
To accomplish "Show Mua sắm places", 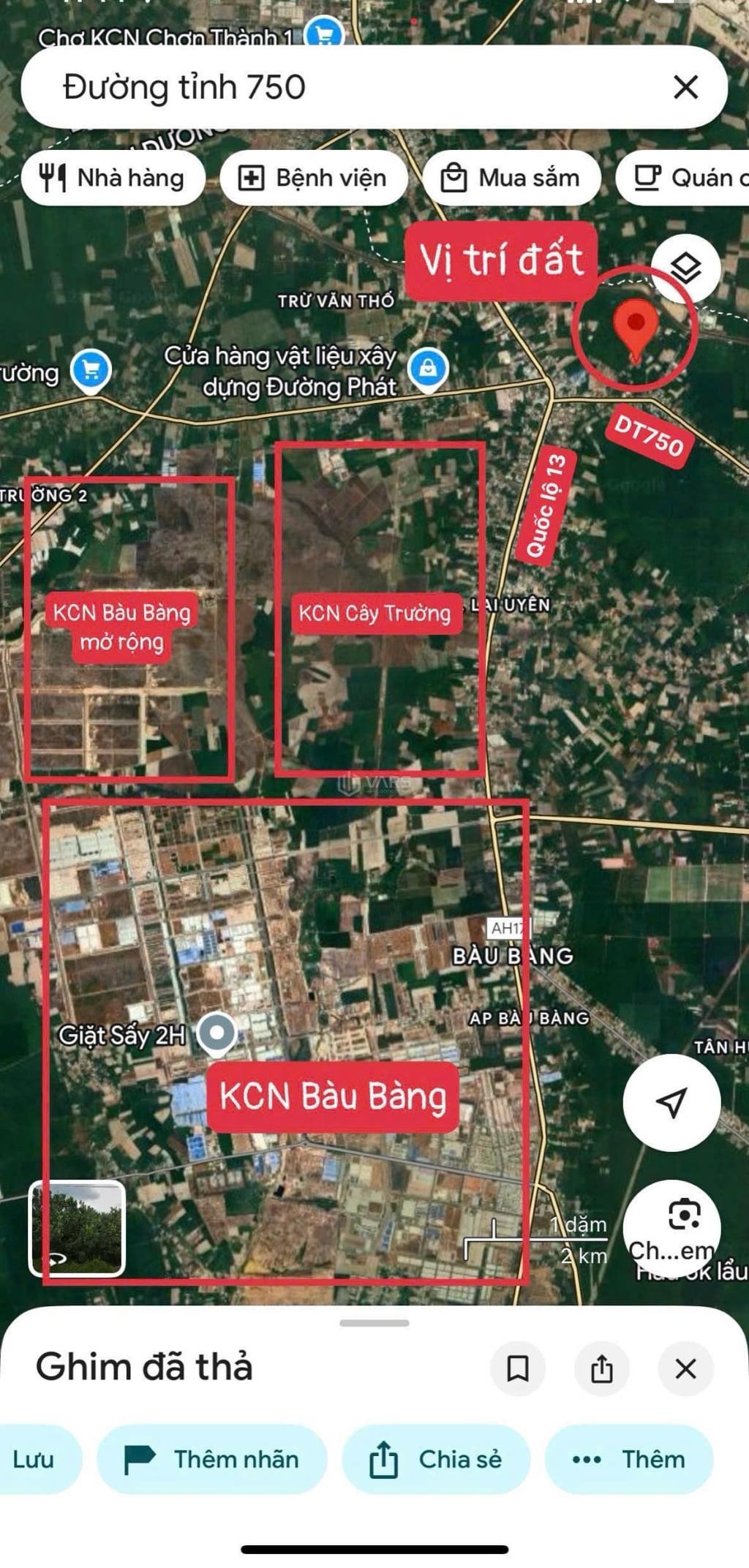I will tap(511, 178).
